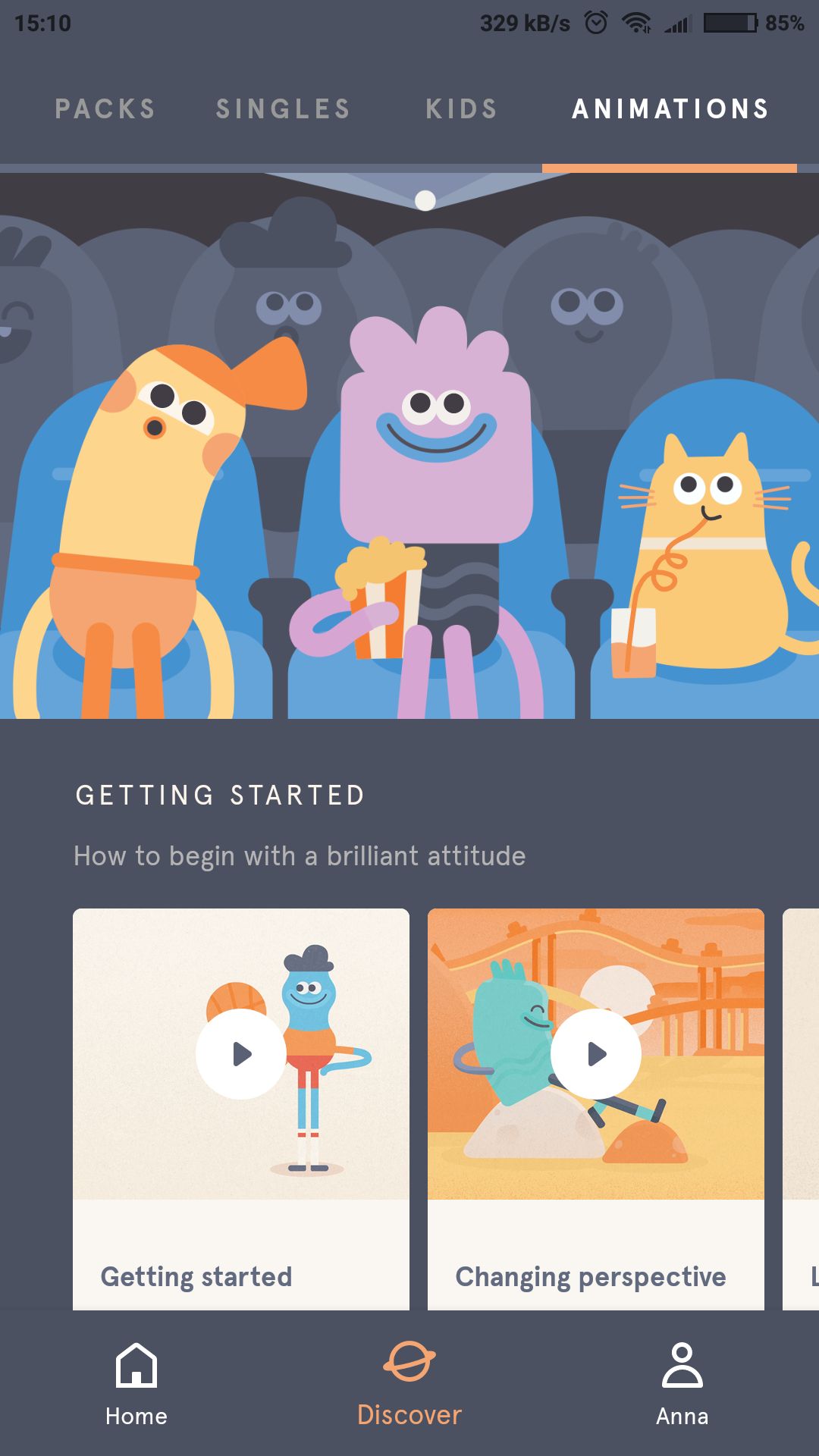Open Anna's profile tab
Image resolution: width=819 pixels, height=1456 pixels.
coord(682,1385)
